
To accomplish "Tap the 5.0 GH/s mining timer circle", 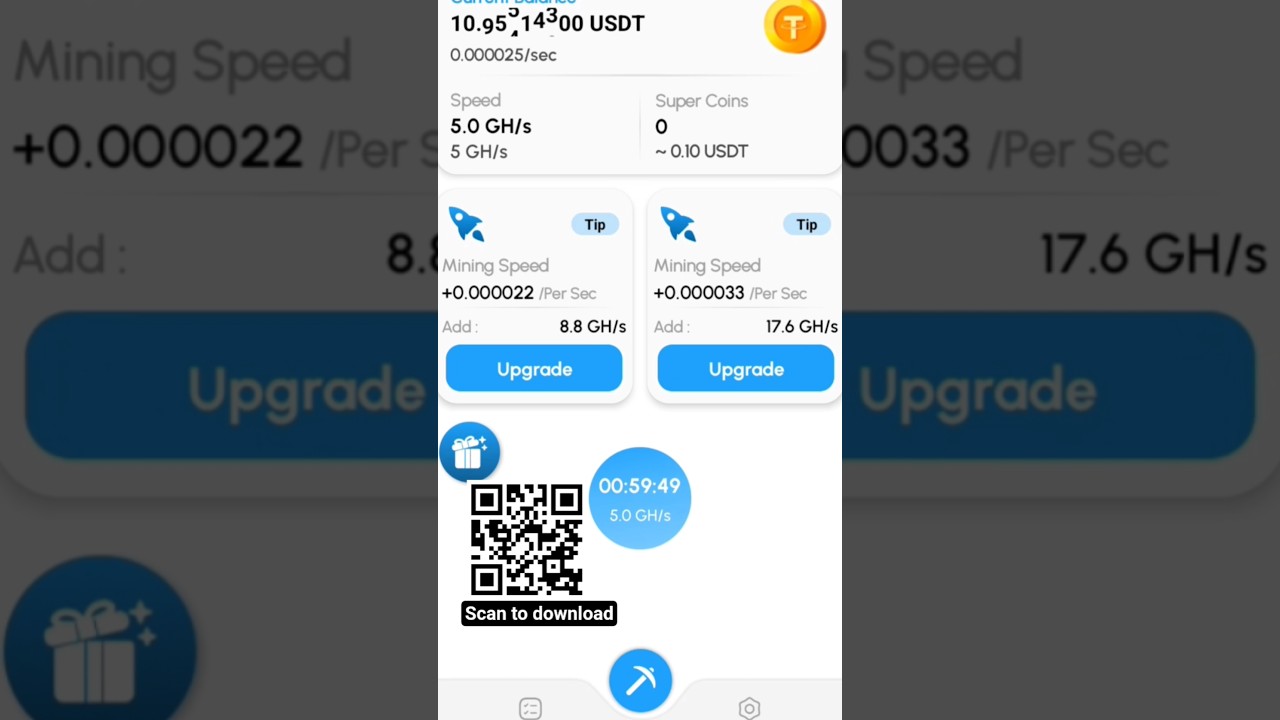I will [640, 498].
